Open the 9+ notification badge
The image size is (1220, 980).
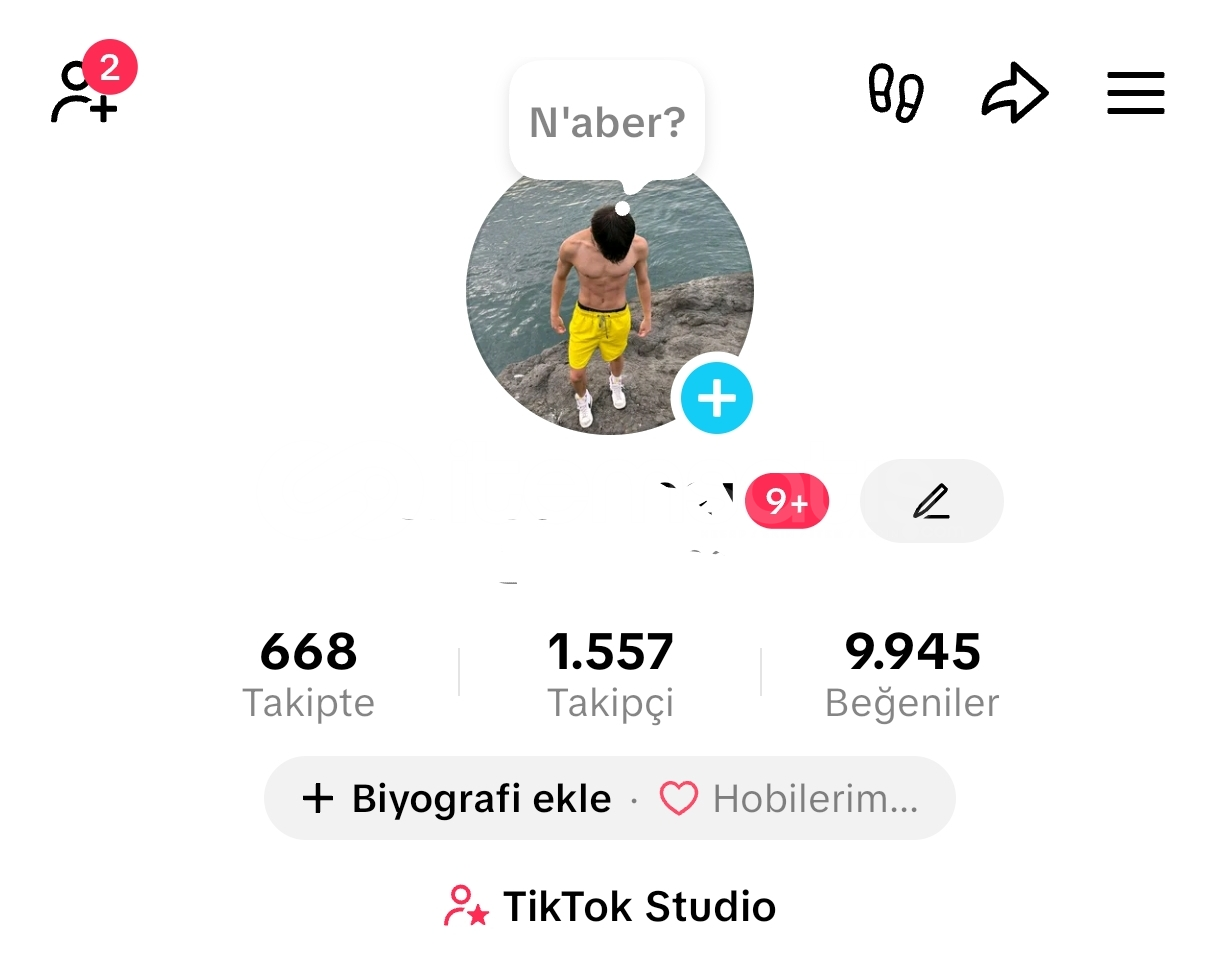pyautogui.click(x=787, y=501)
